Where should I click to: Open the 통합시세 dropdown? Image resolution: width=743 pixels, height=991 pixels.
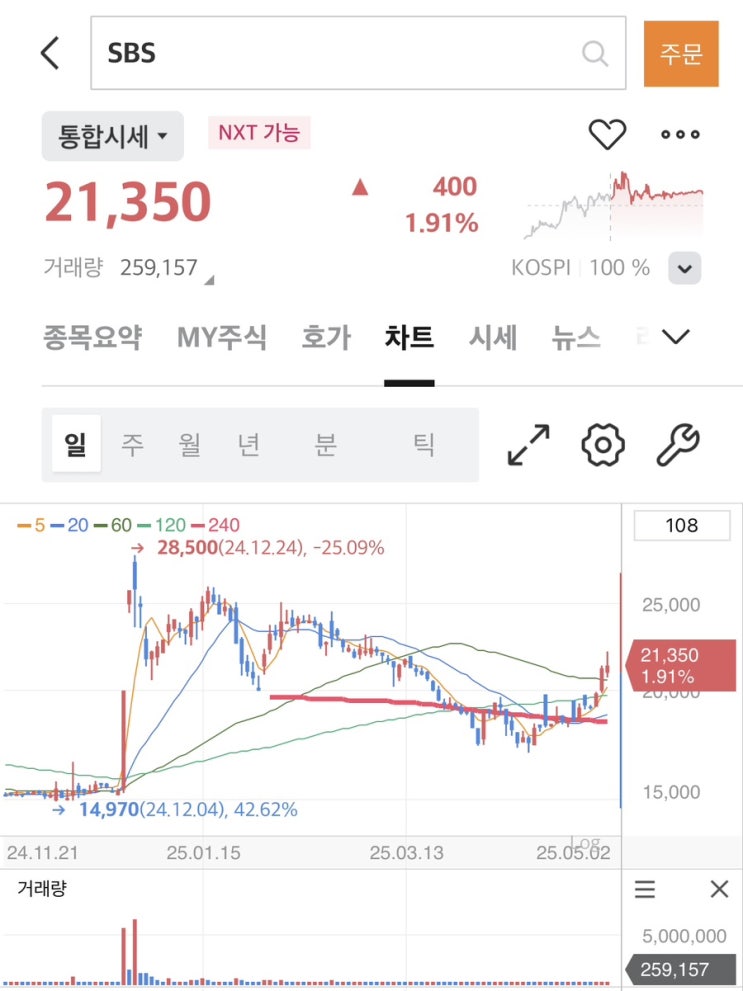[x=112, y=136]
